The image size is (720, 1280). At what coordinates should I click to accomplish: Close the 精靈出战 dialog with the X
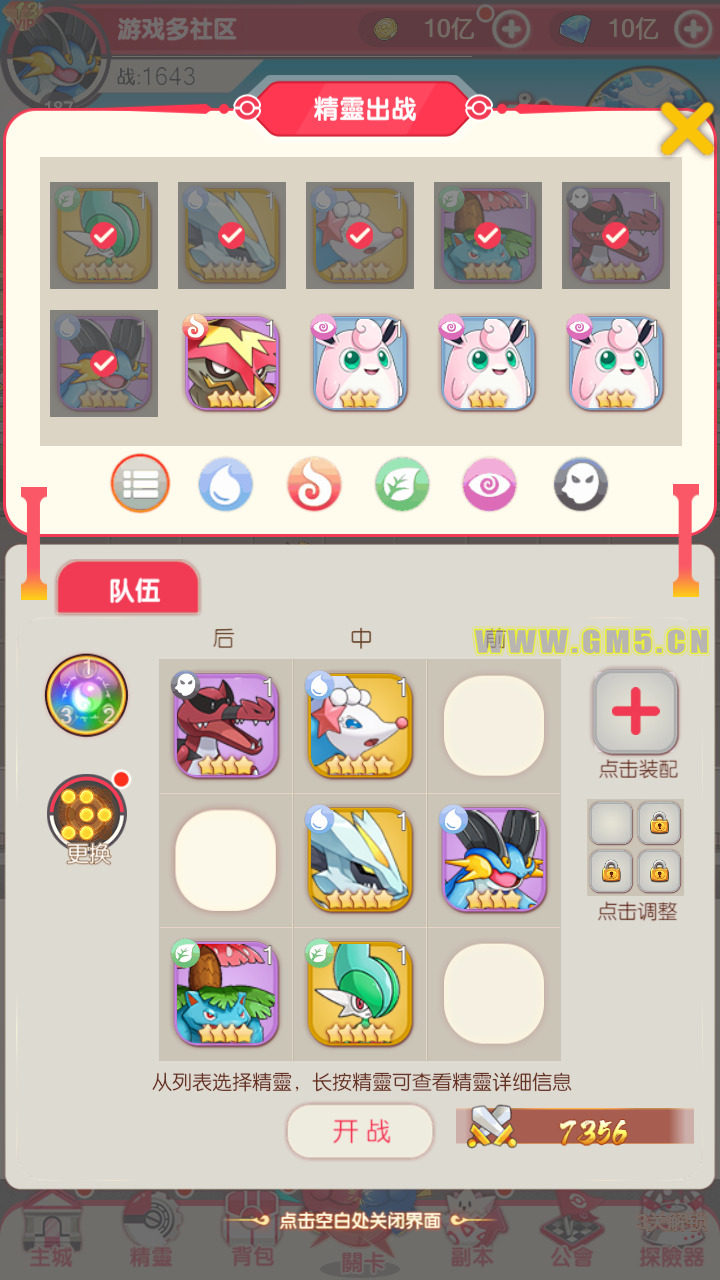(687, 128)
